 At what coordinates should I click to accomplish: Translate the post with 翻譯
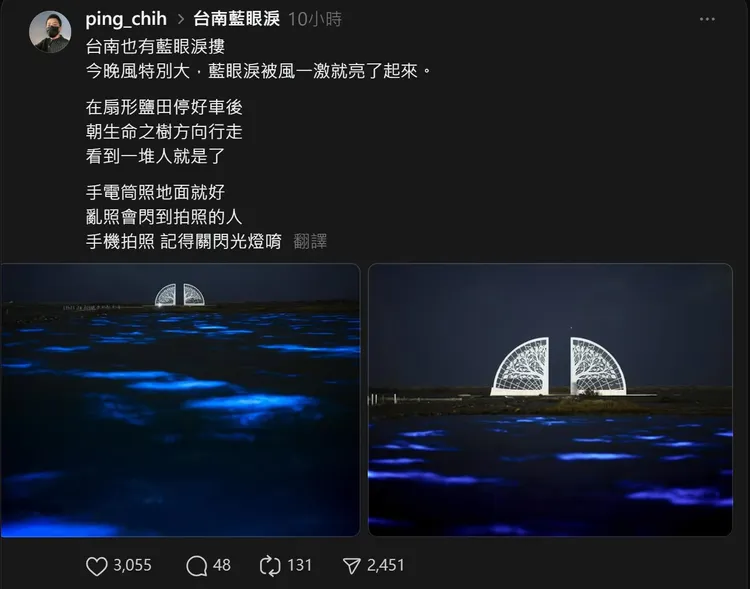point(310,241)
